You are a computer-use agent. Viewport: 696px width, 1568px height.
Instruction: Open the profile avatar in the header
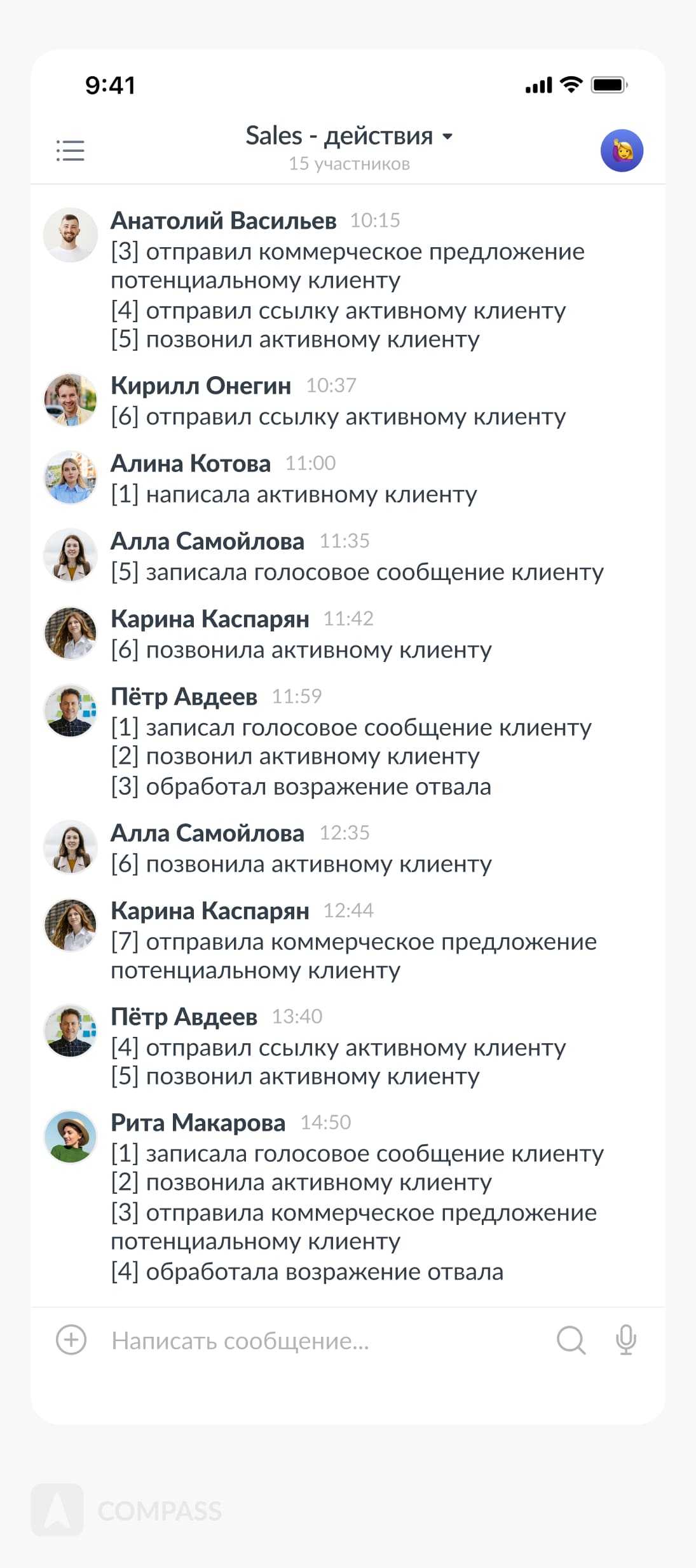(622, 151)
